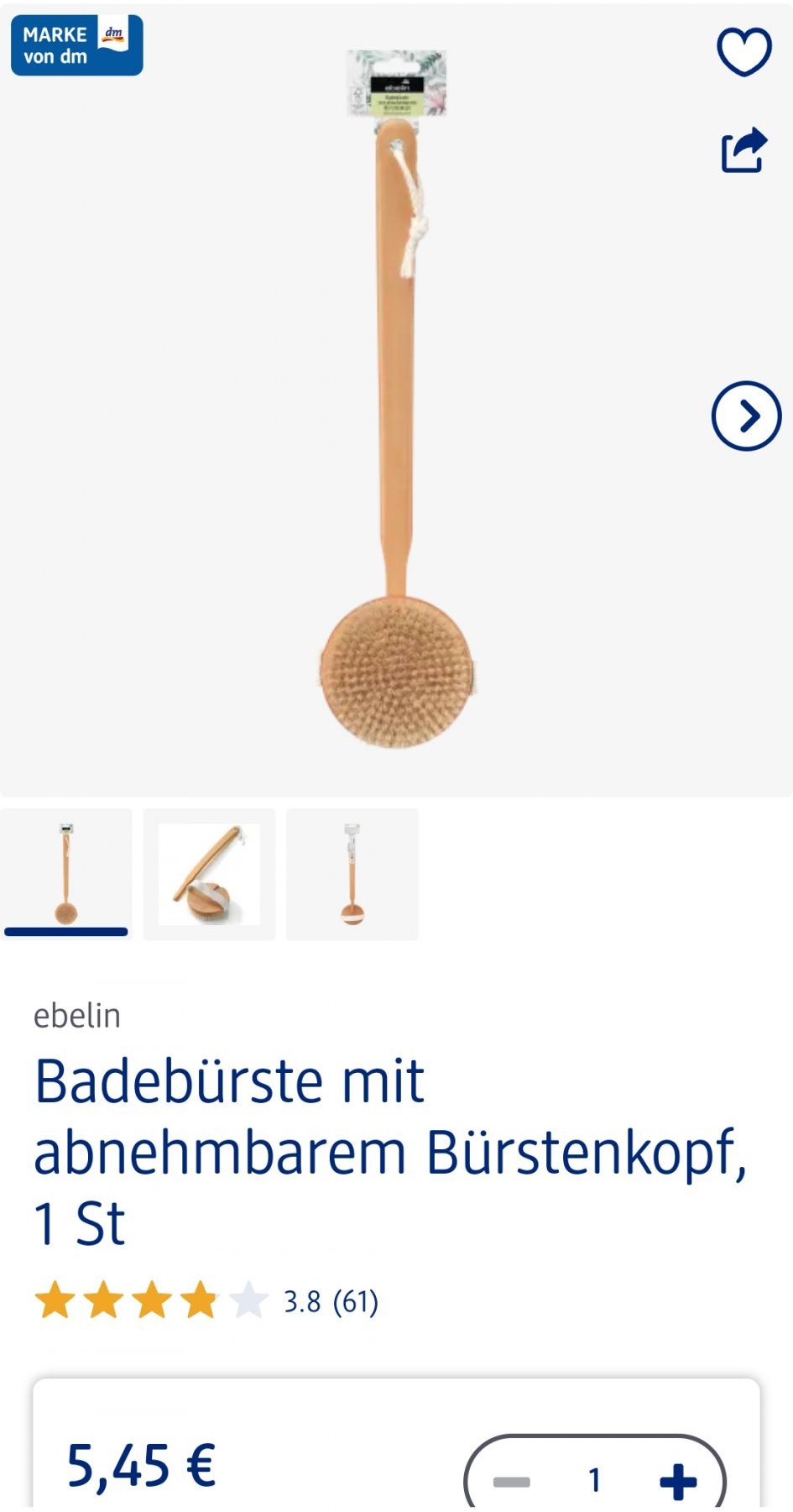Increase the quantity with the plus button
The height and width of the screenshot is (1512, 793).
[678, 1481]
